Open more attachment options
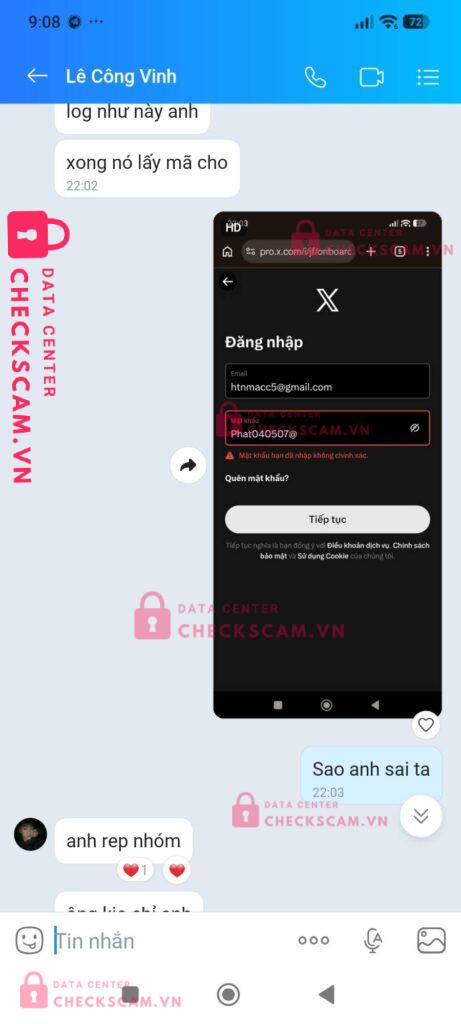Screen dimensions: 461x1024 tap(313, 940)
